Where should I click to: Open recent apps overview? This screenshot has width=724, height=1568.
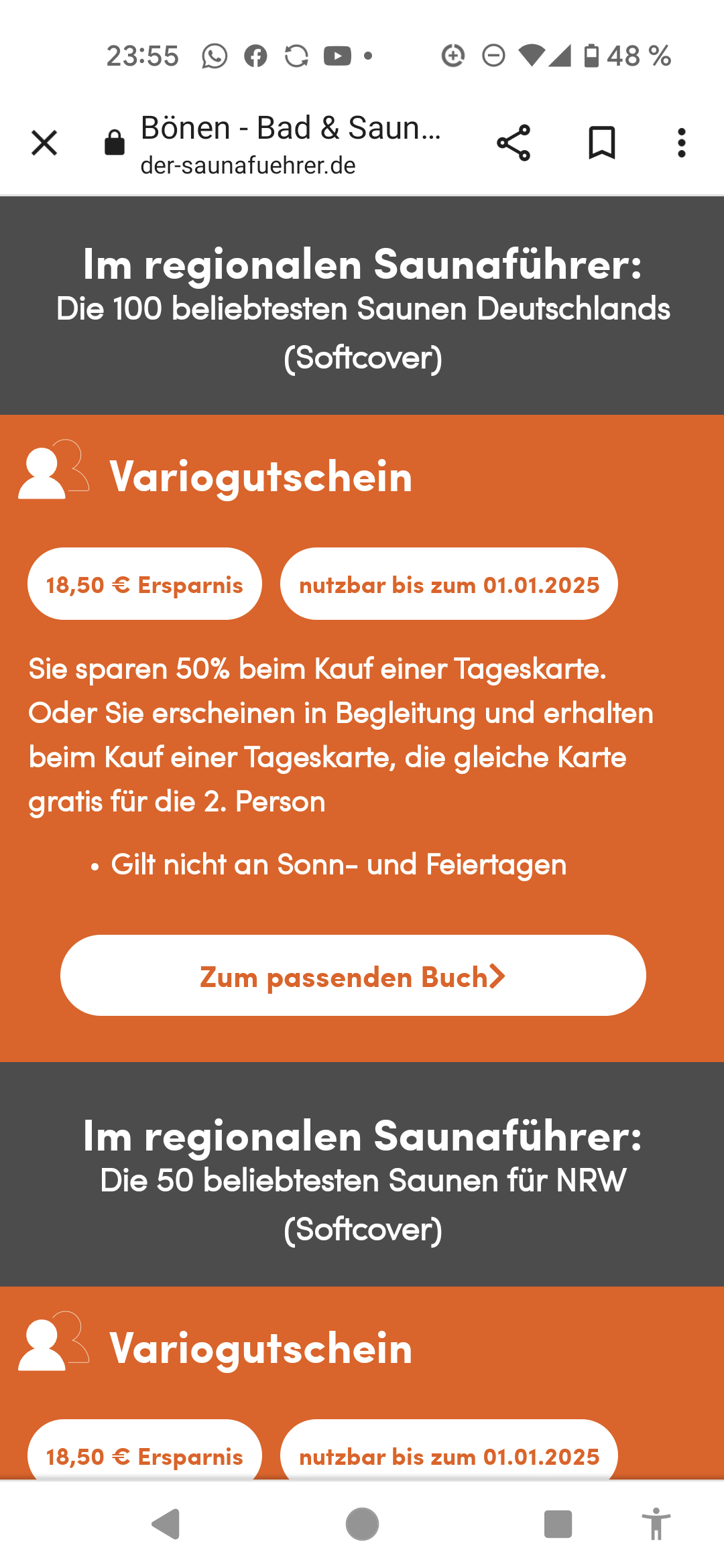pyautogui.click(x=558, y=1524)
